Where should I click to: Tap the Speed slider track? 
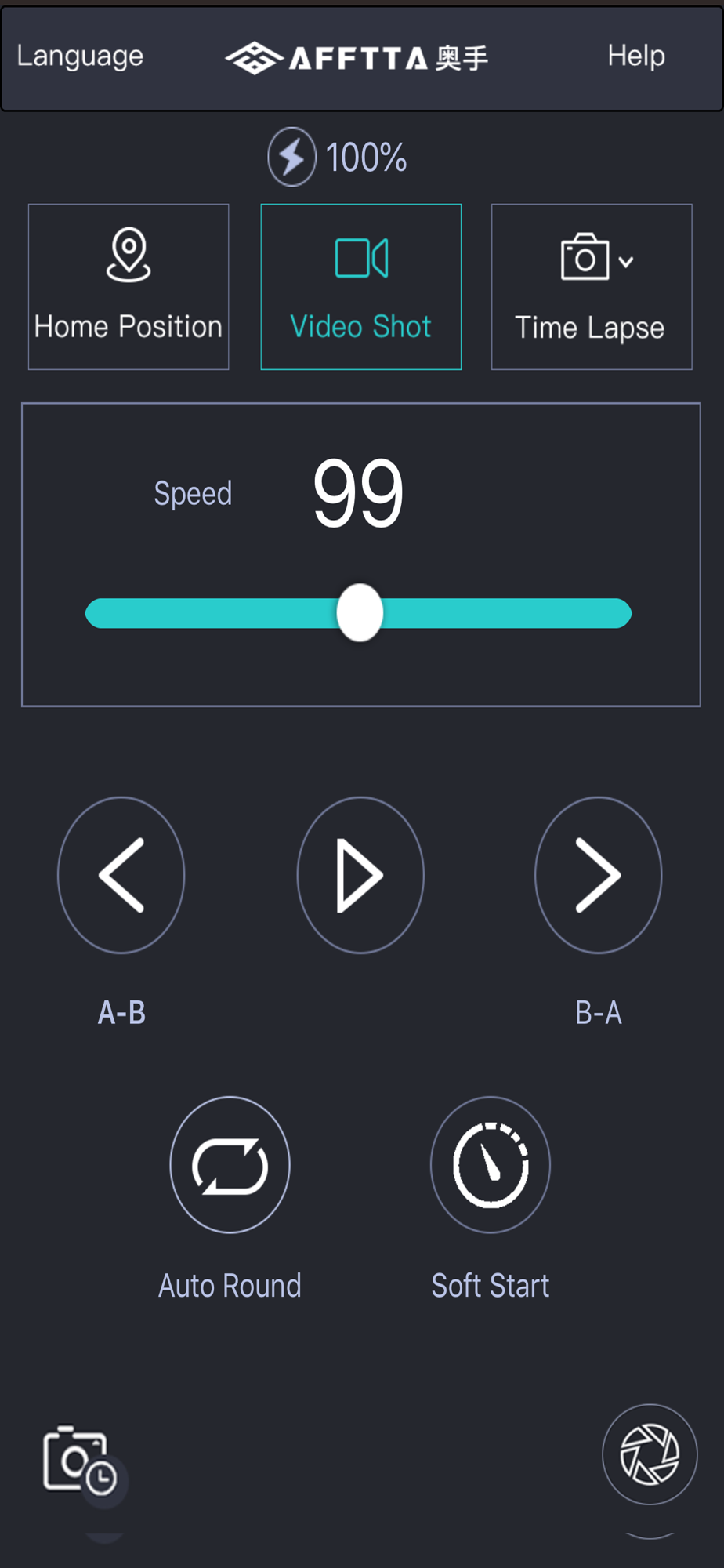(x=358, y=613)
